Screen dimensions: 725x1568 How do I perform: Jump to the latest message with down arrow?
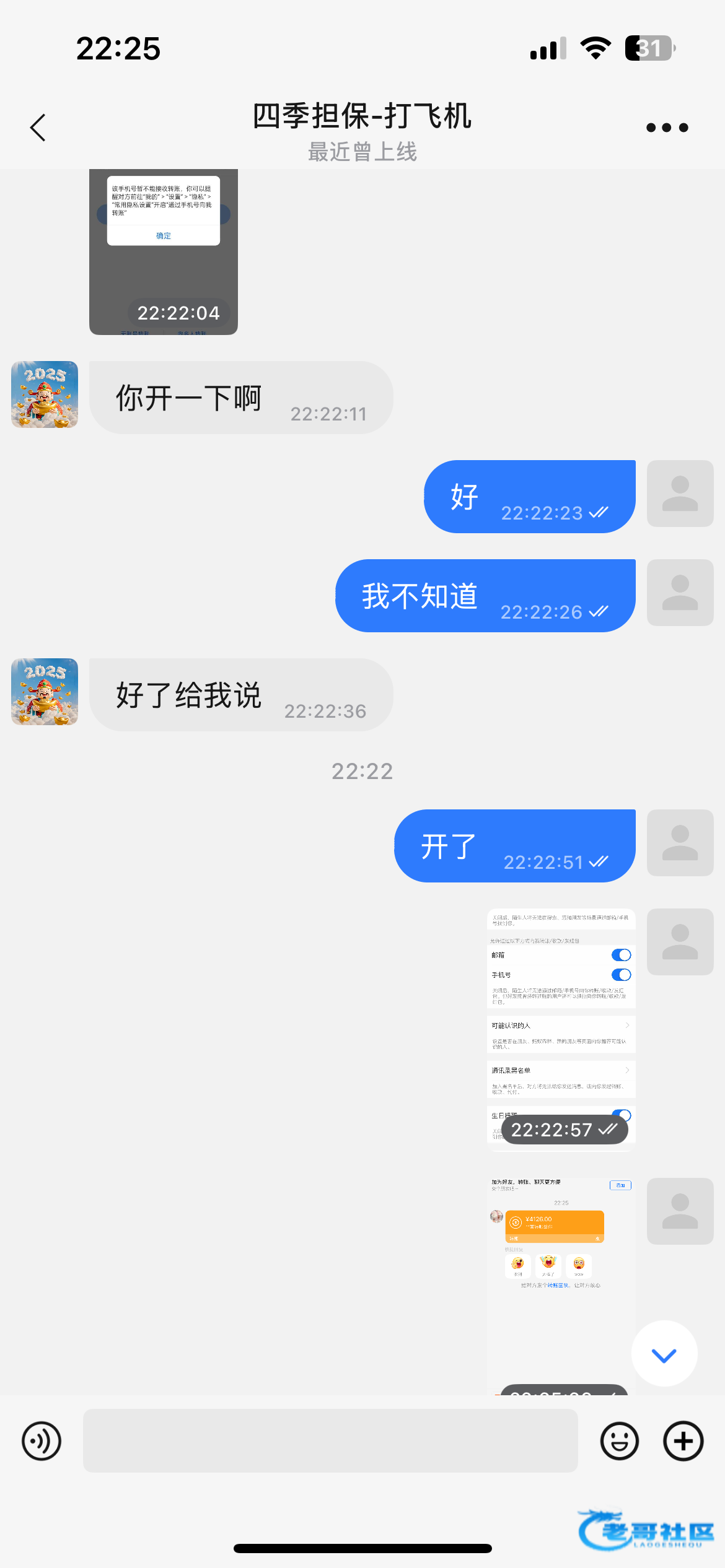pos(664,1356)
